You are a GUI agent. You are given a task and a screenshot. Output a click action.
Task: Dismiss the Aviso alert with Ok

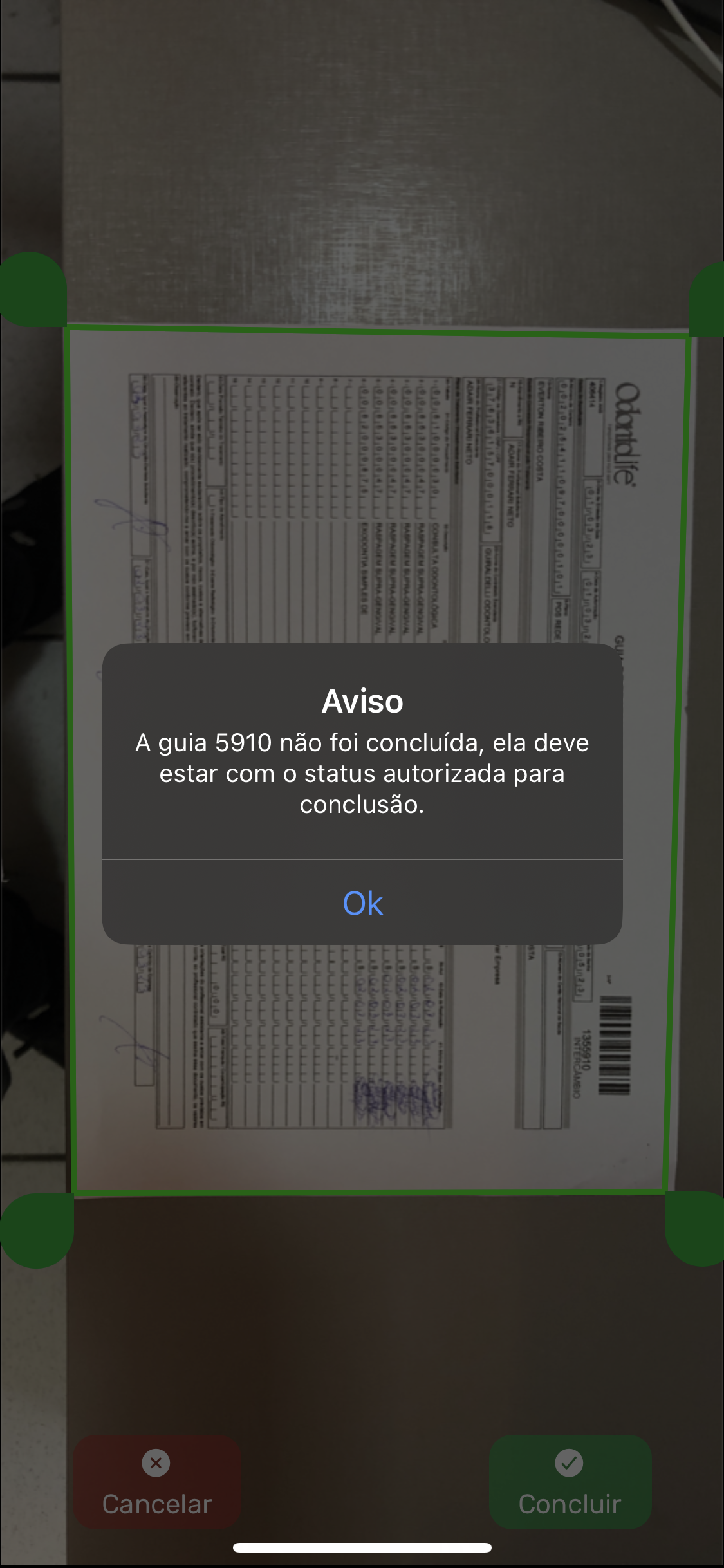tap(362, 902)
